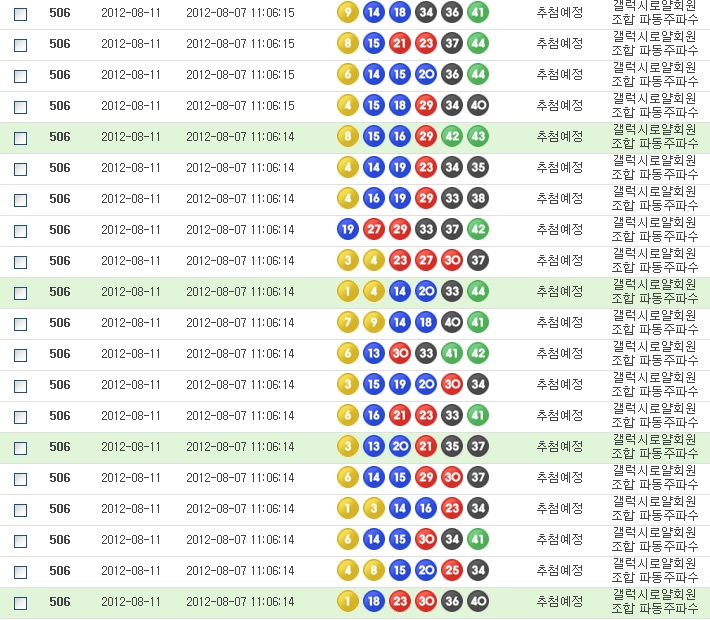This screenshot has width=710, height=620.
Task: Tick the checkbox for numbers 9 14 18 34 36 41
Action: [x=20, y=14]
